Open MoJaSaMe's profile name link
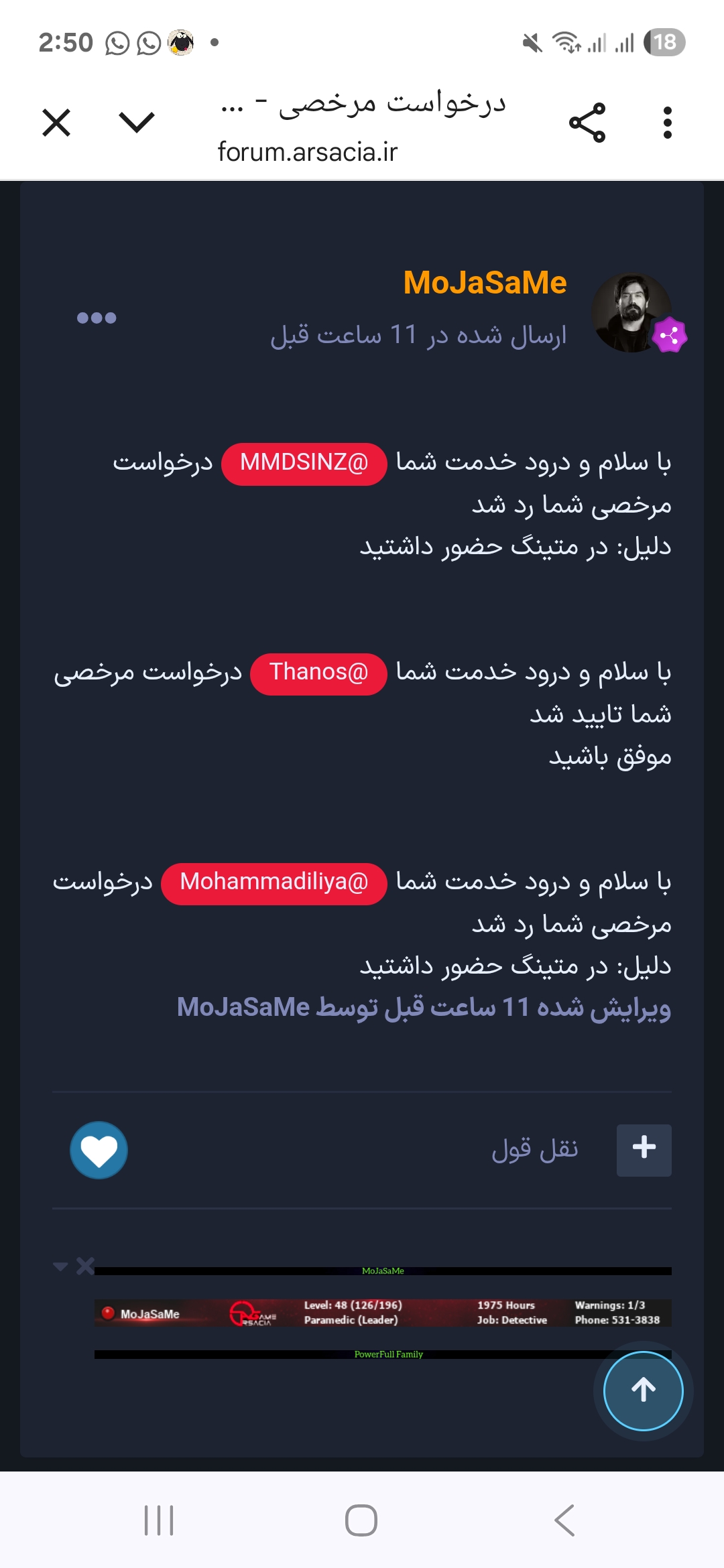The height and width of the screenshot is (1568, 724). 485,282
